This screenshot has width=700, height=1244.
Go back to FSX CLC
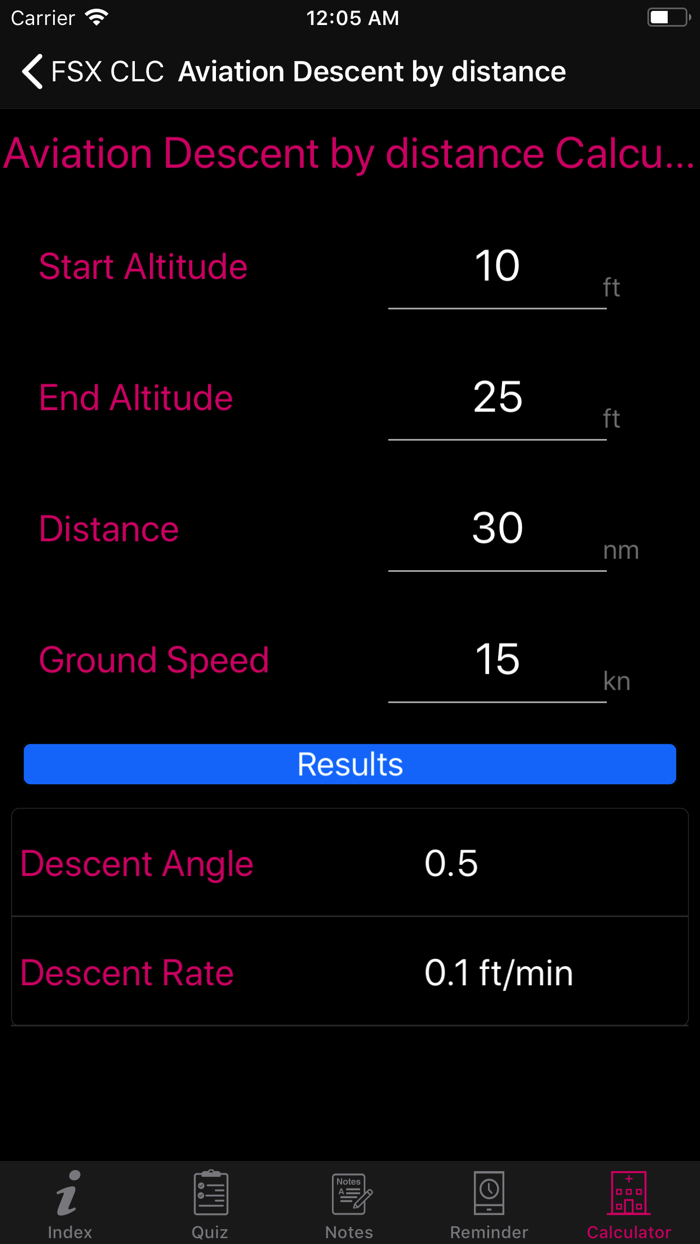pos(92,72)
